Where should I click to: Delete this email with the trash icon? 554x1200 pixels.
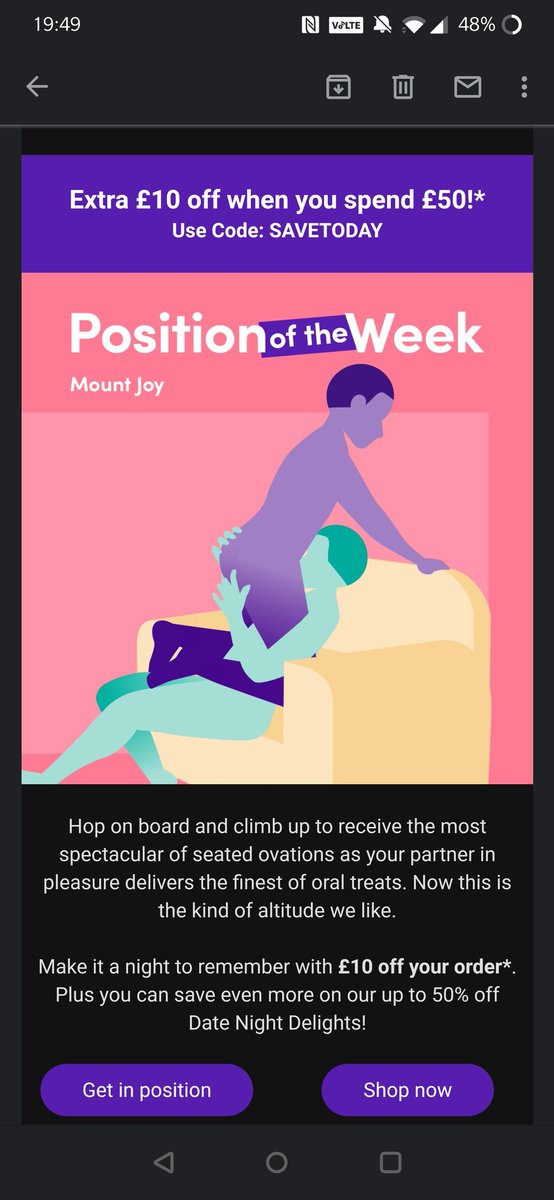(403, 87)
